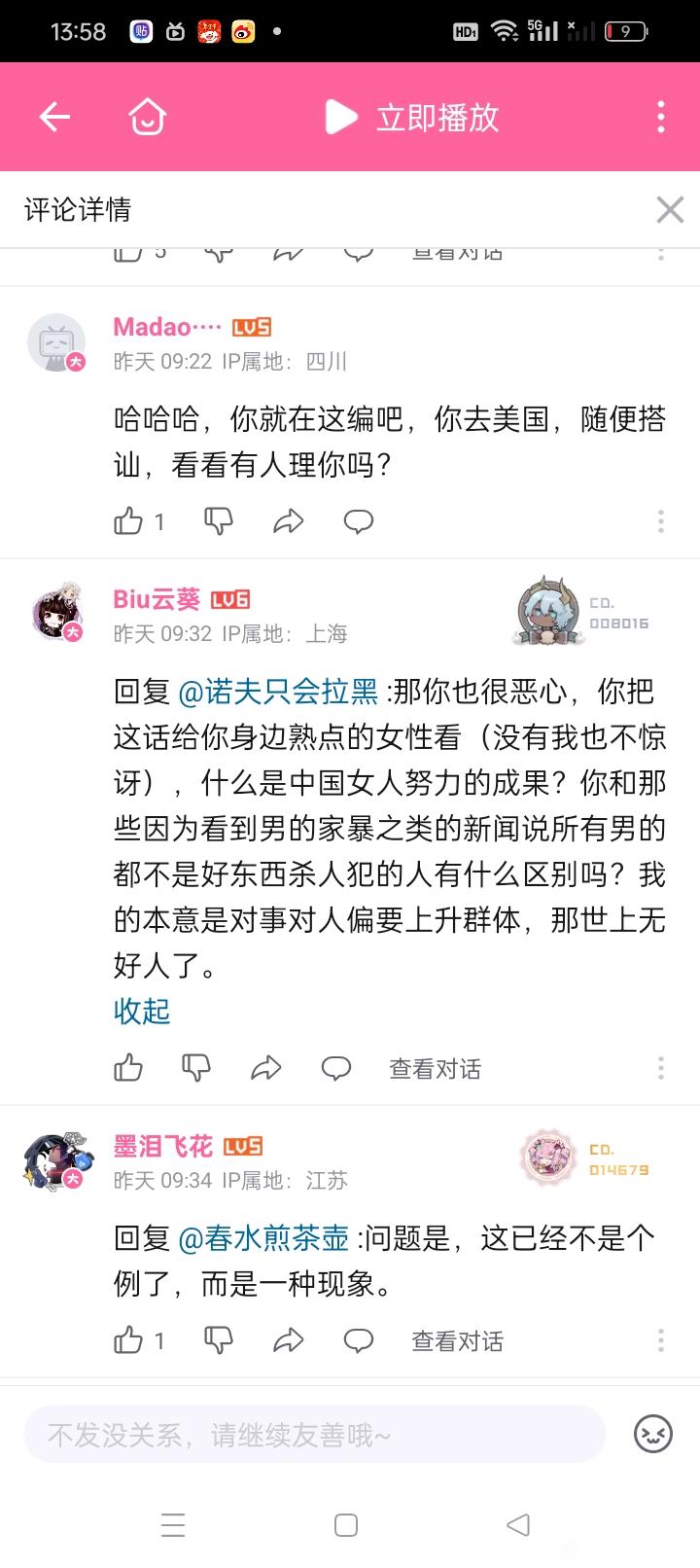View the conversation under 墨泪飞花's comment
This screenshot has width=700, height=1568.
457,1341
